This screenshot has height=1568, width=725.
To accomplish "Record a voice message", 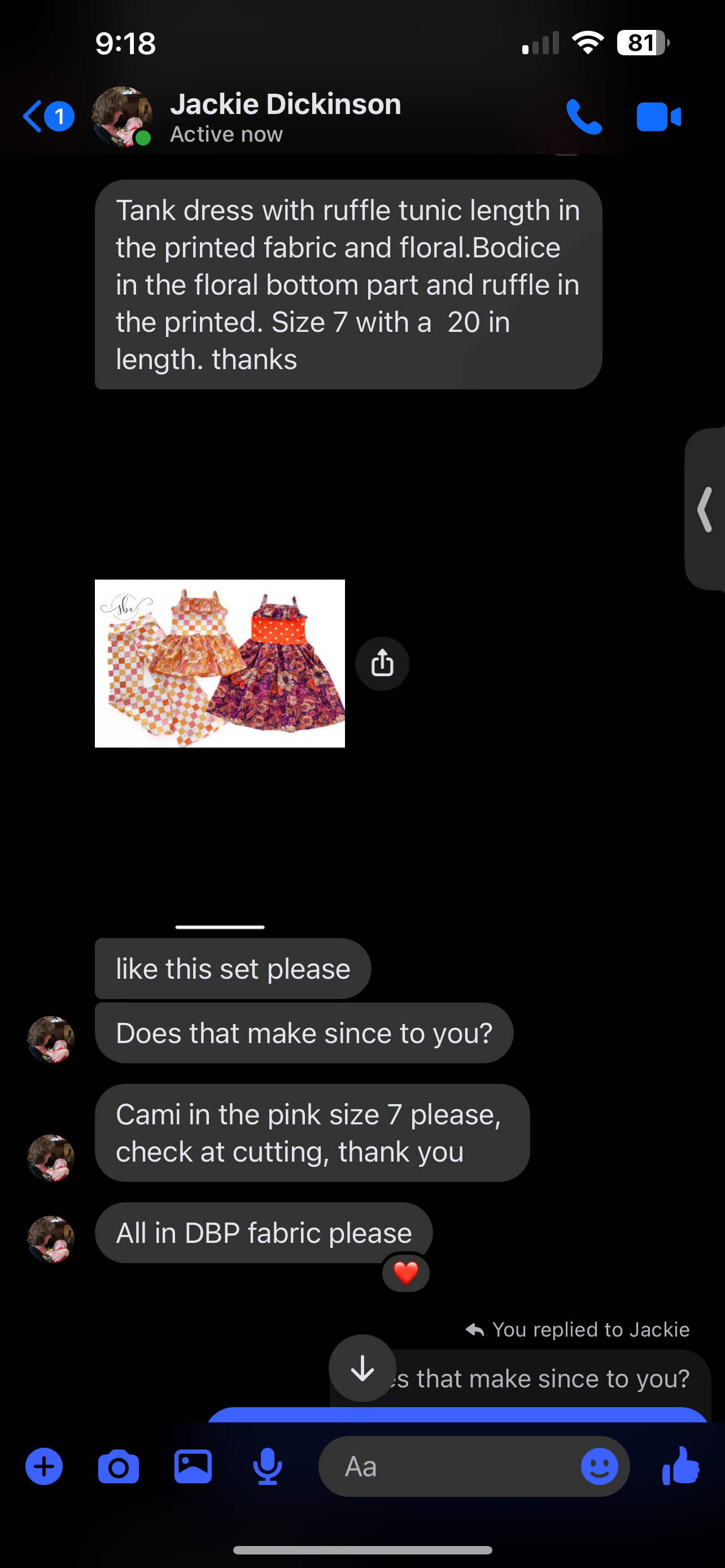I will pyautogui.click(x=267, y=1467).
